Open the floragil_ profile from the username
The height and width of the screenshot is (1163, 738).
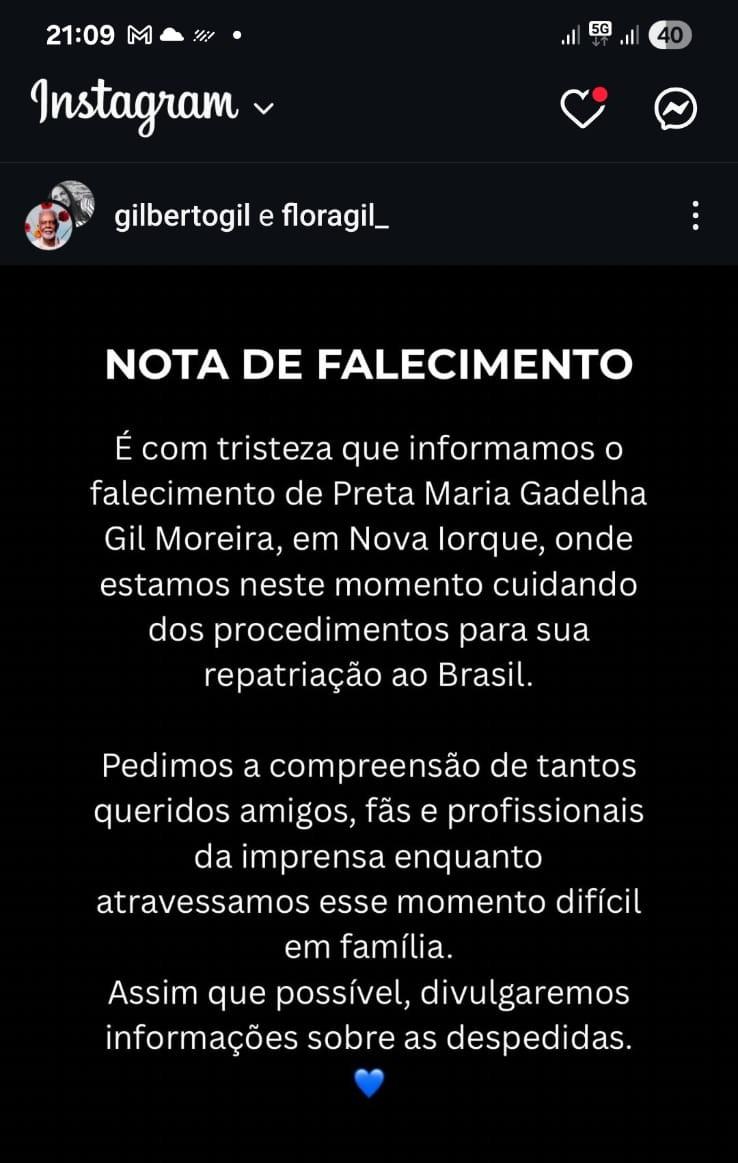(334, 216)
